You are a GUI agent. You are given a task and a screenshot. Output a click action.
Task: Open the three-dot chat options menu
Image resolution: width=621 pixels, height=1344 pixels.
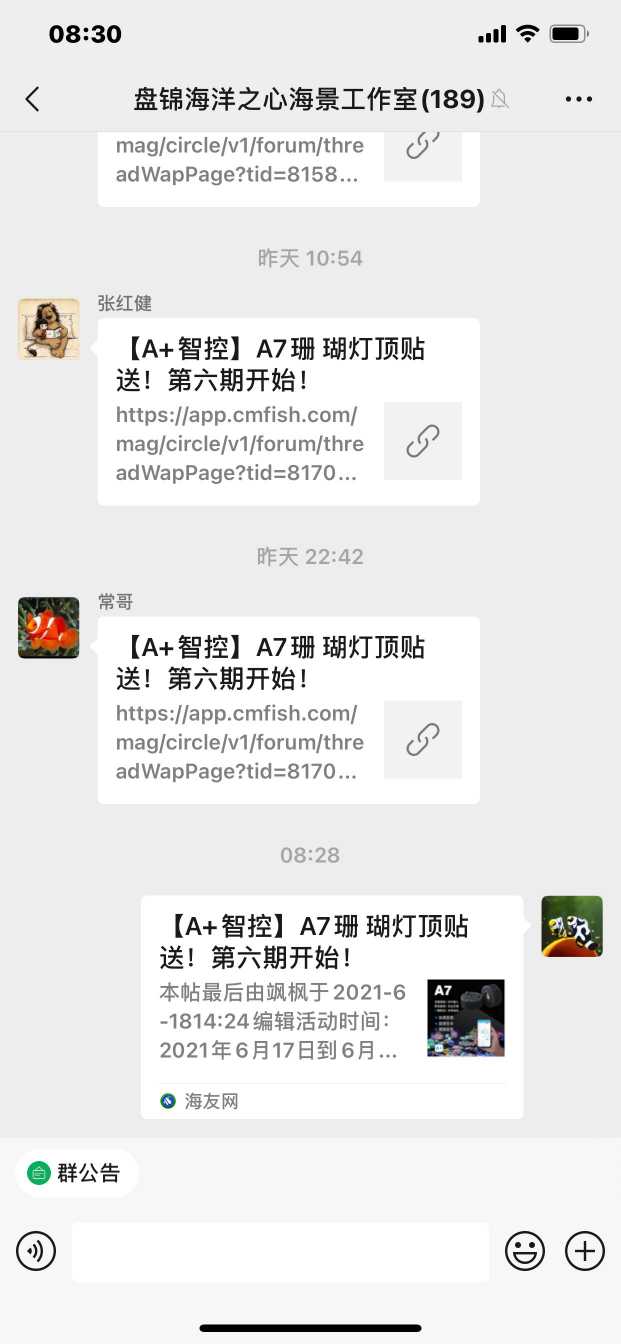[x=579, y=99]
